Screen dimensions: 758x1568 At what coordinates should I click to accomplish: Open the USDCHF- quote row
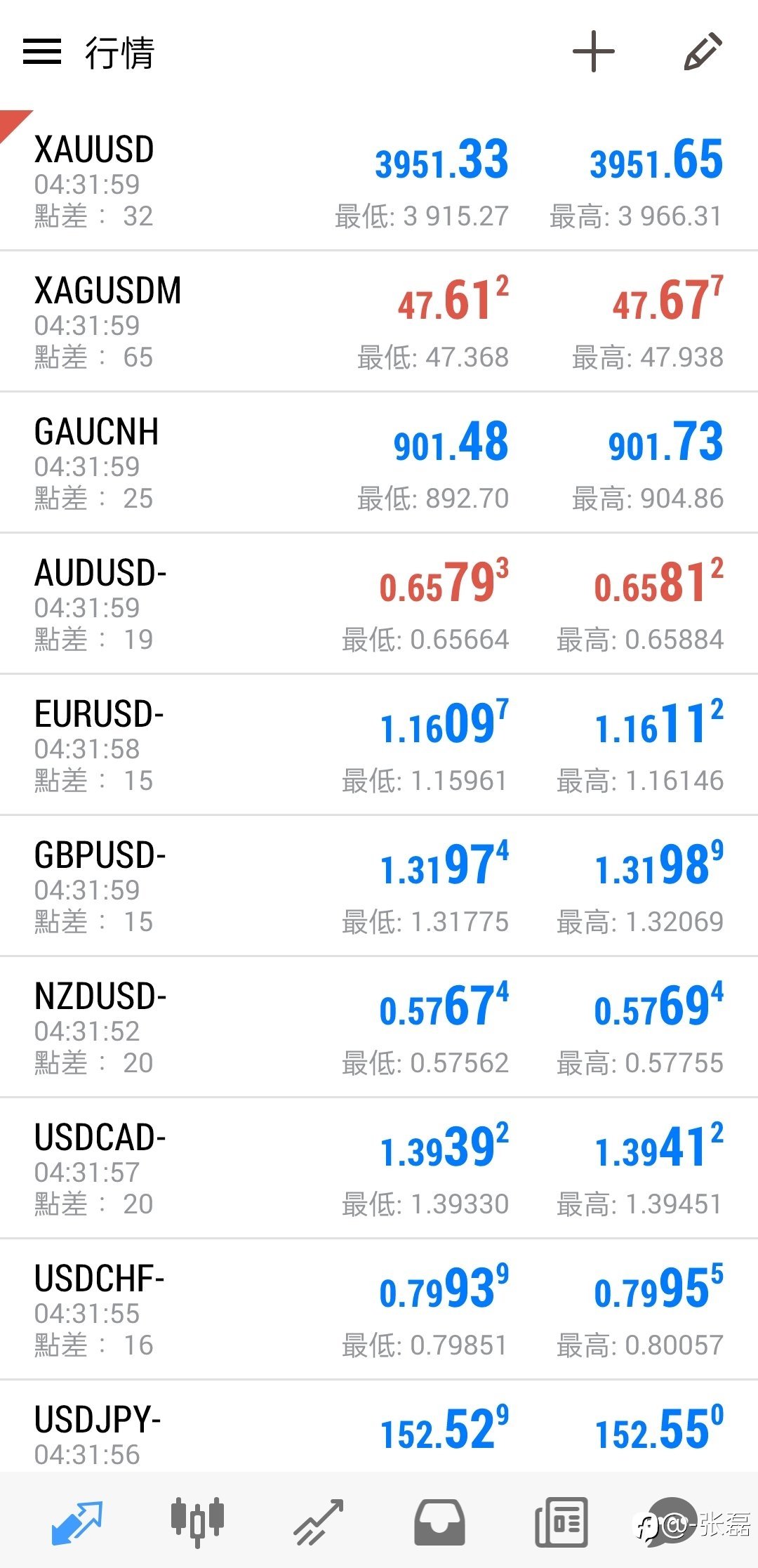[x=379, y=1310]
